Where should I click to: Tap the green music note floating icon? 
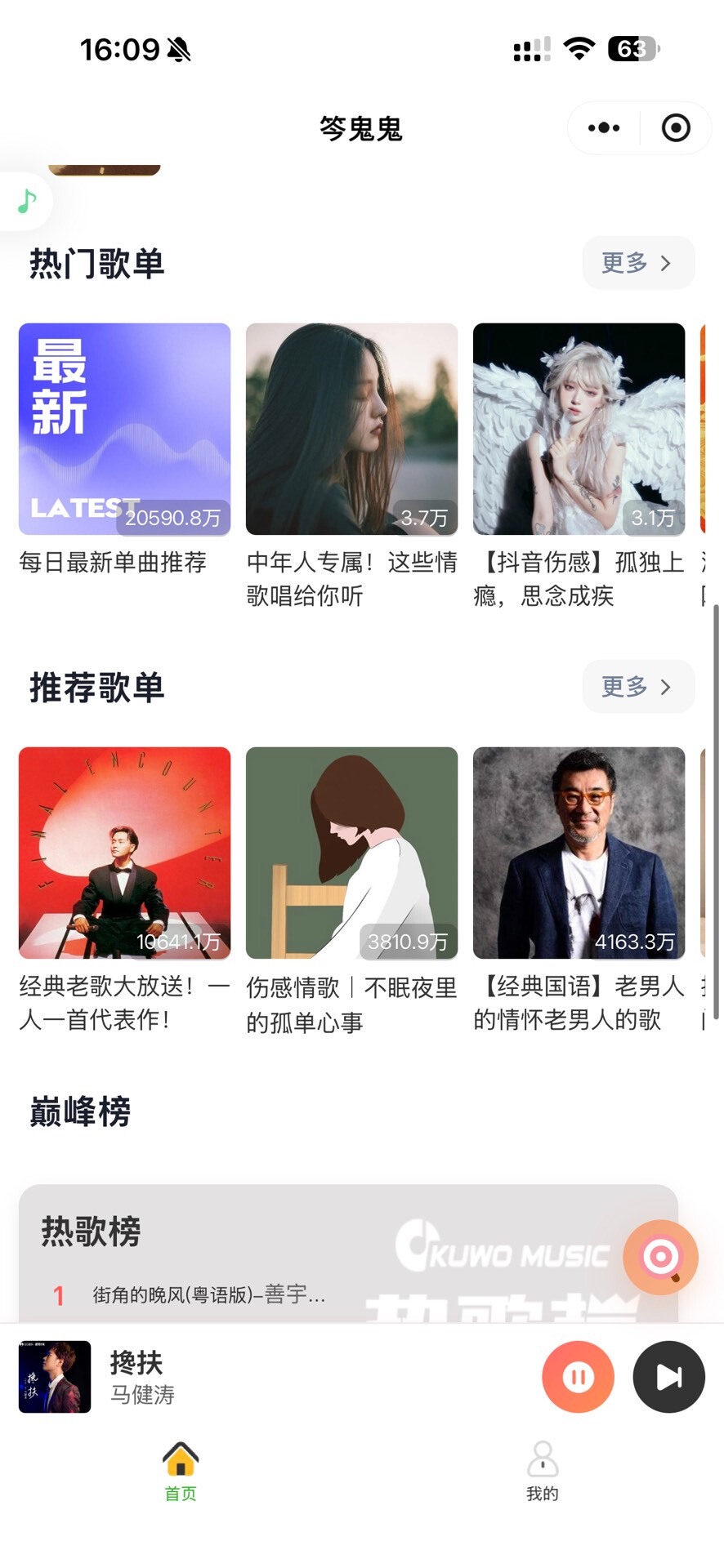coord(27,201)
